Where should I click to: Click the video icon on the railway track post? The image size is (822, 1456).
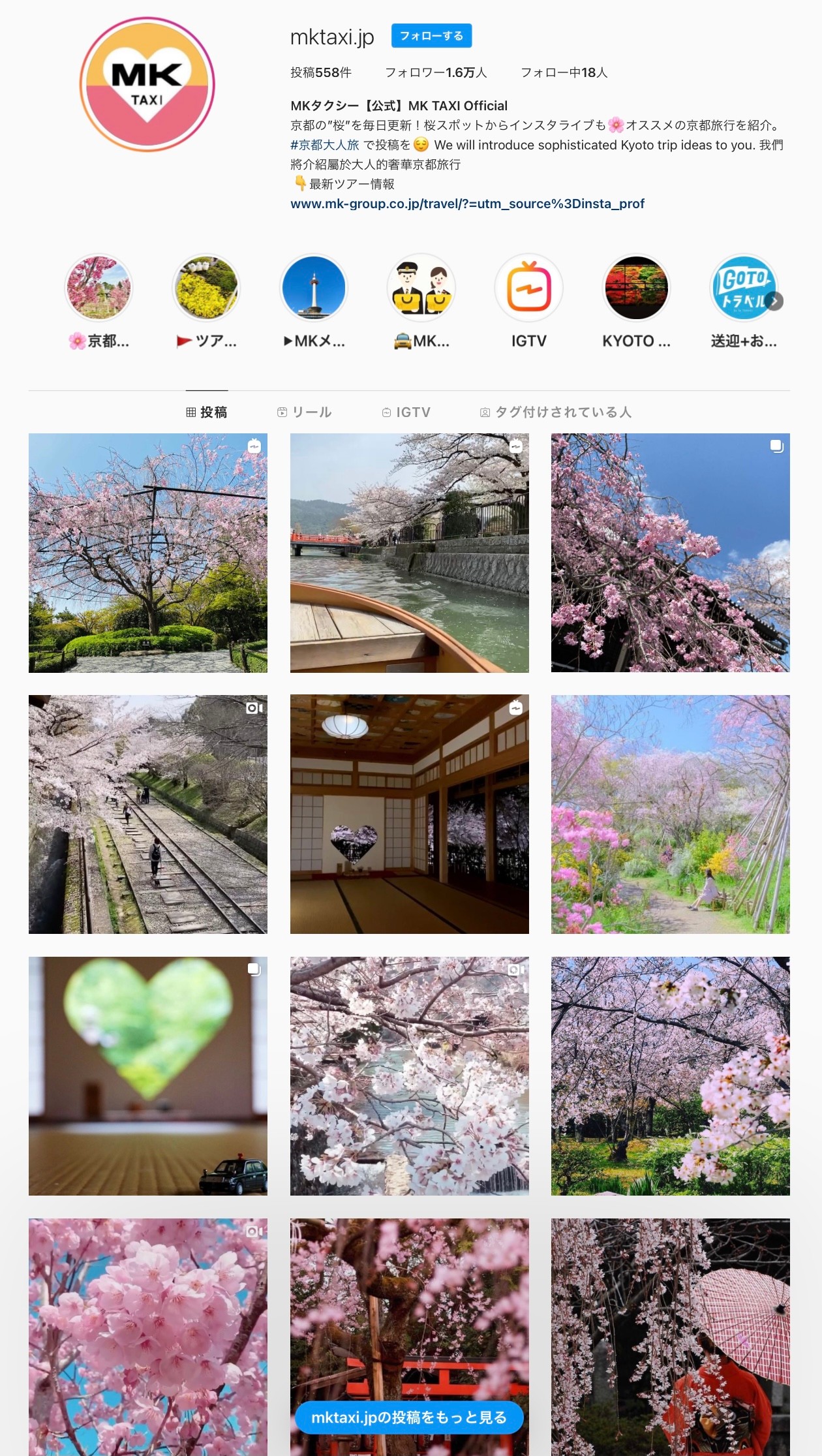pyautogui.click(x=254, y=709)
